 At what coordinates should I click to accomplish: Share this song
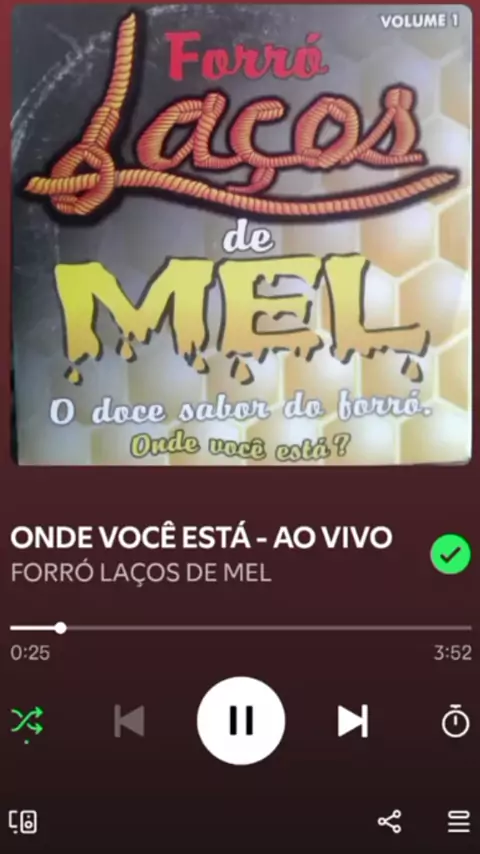[389, 821]
